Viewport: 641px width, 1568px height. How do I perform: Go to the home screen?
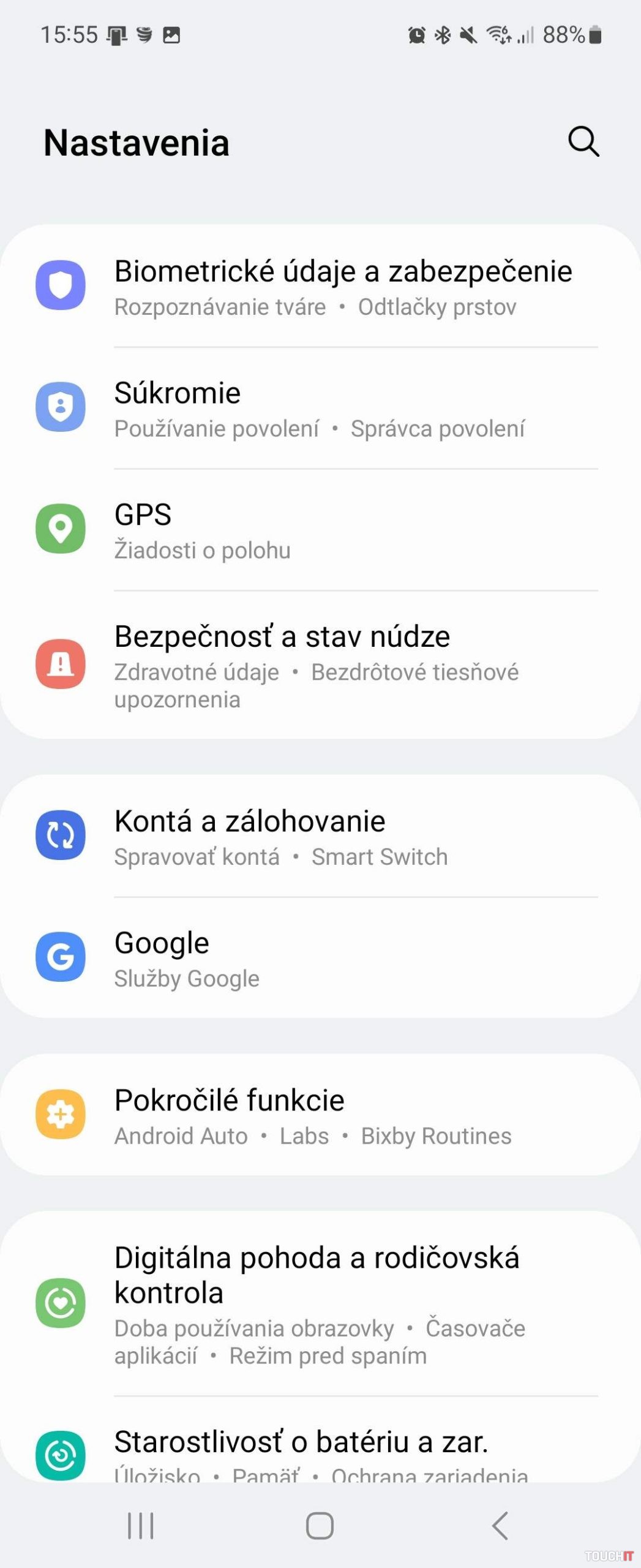pos(320,1525)
